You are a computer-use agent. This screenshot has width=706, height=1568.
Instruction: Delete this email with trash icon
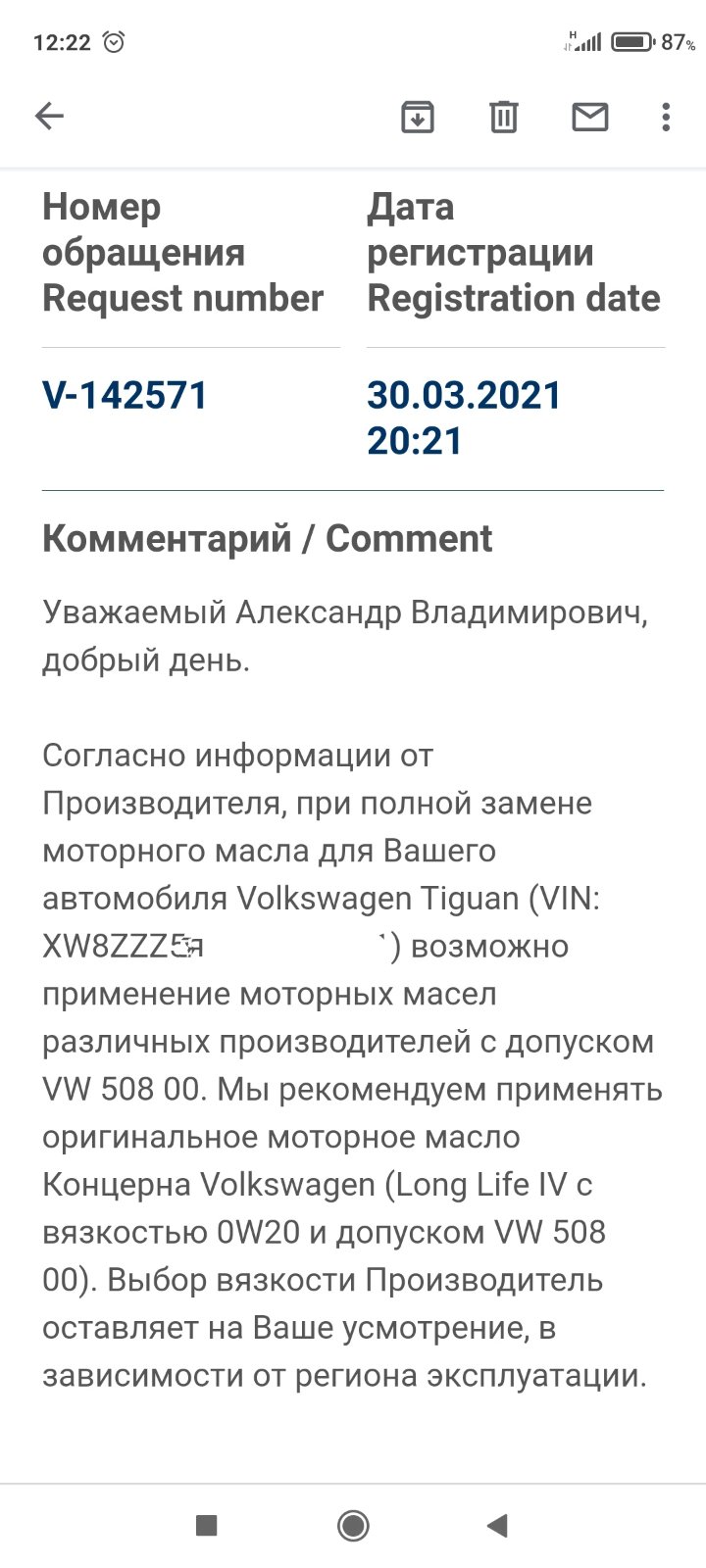[504, 117]
